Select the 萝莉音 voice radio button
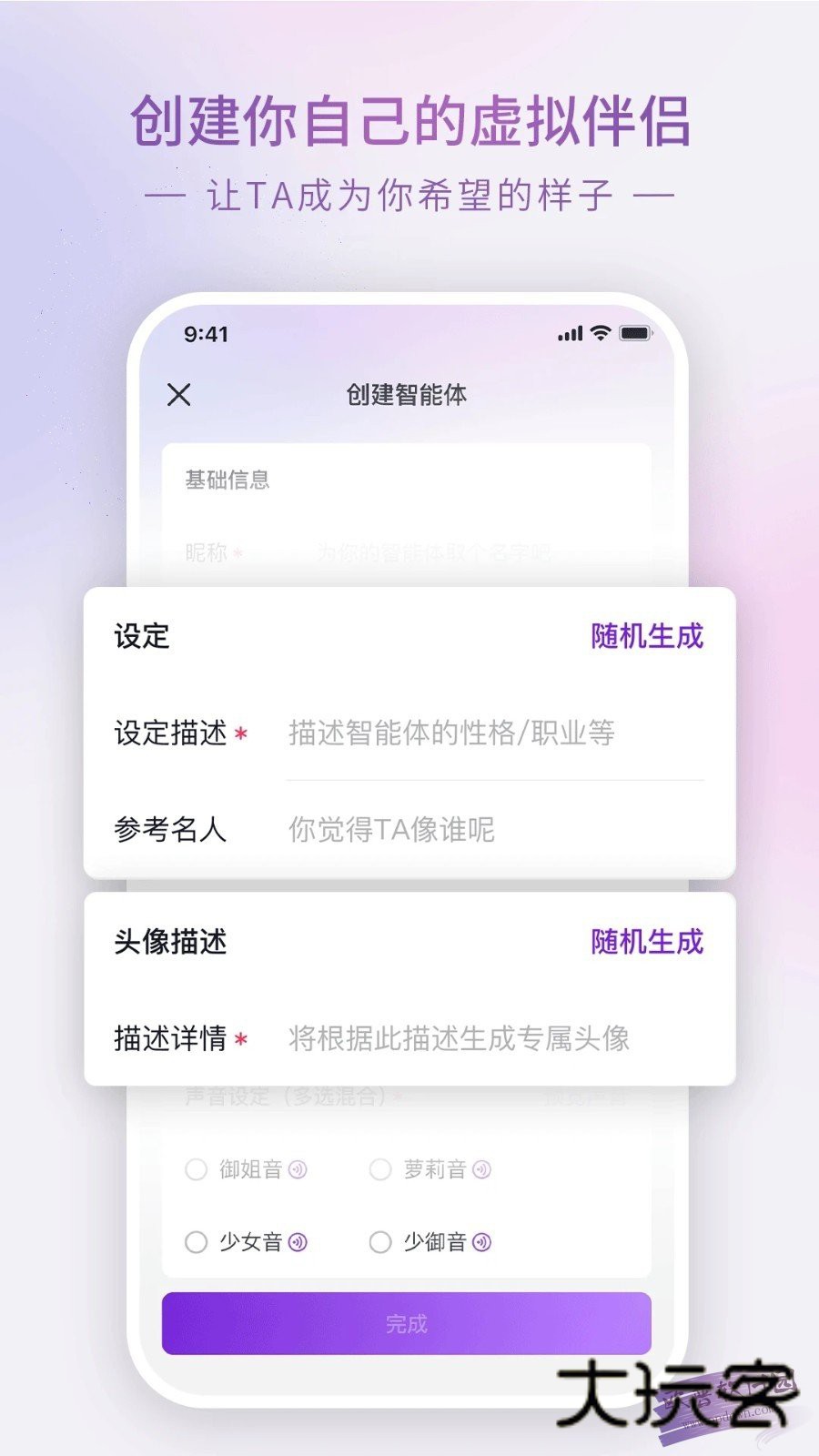 [379, 1169]
